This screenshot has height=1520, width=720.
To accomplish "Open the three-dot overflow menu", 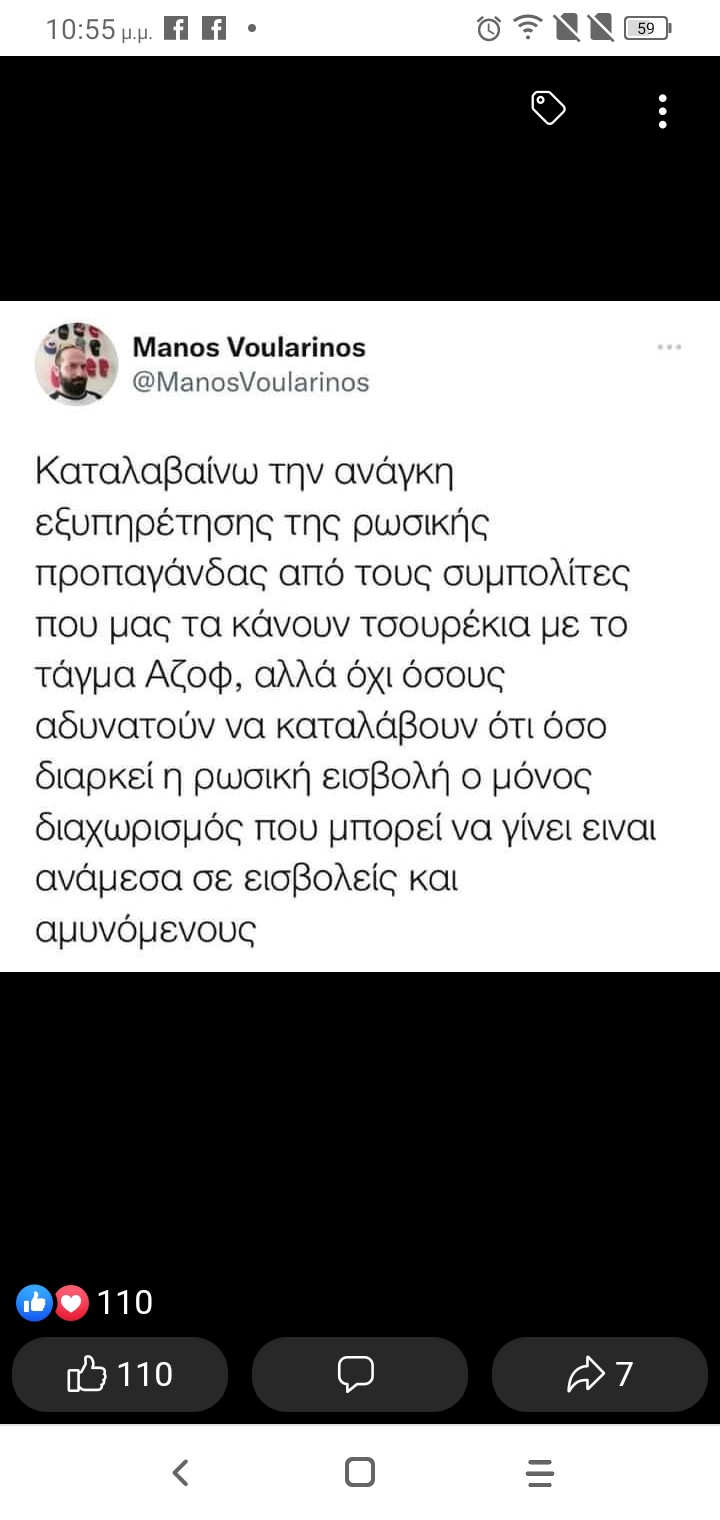I will click(662, 111).
